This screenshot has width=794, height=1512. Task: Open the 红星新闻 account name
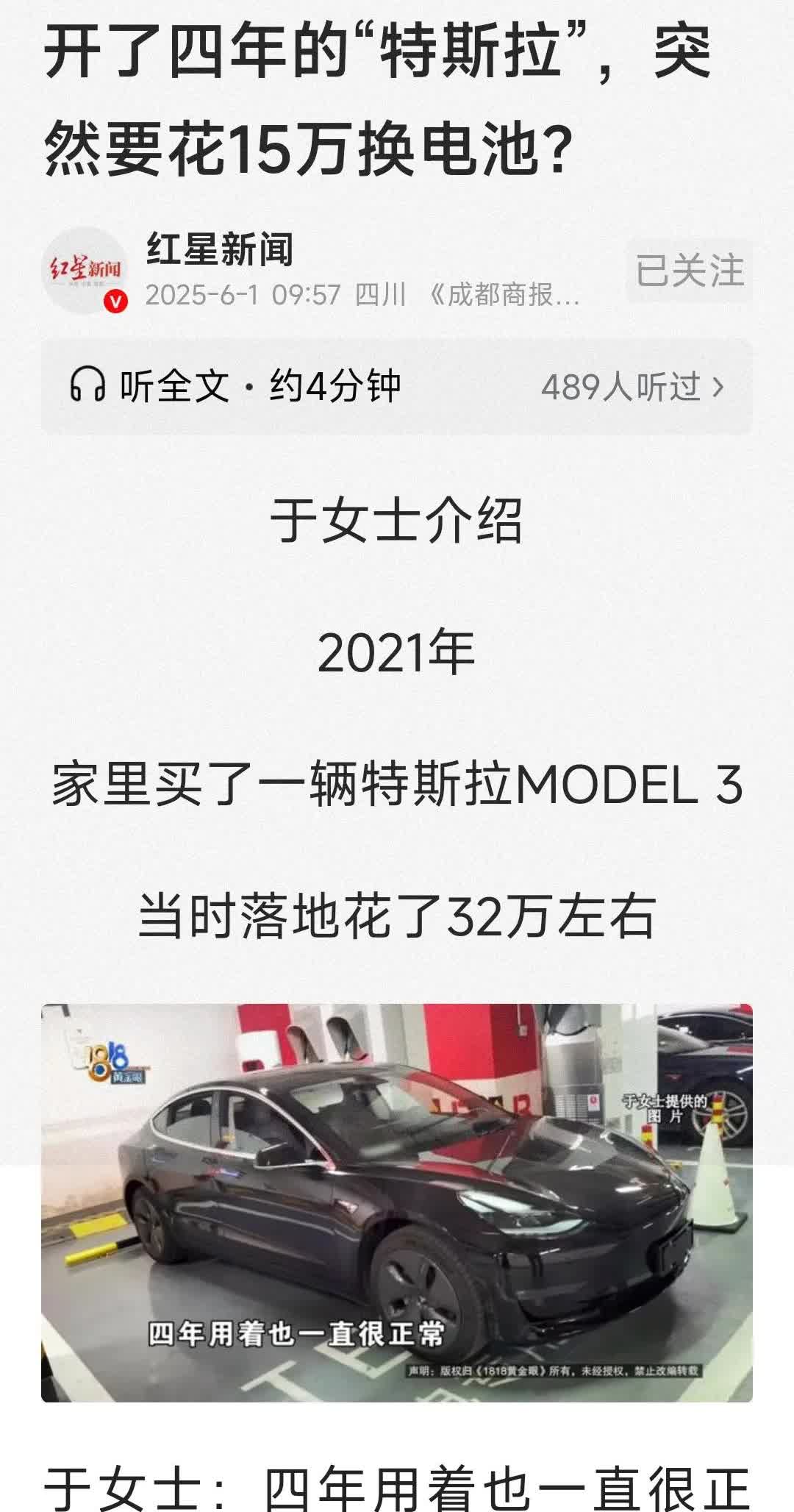click(220, 249)
